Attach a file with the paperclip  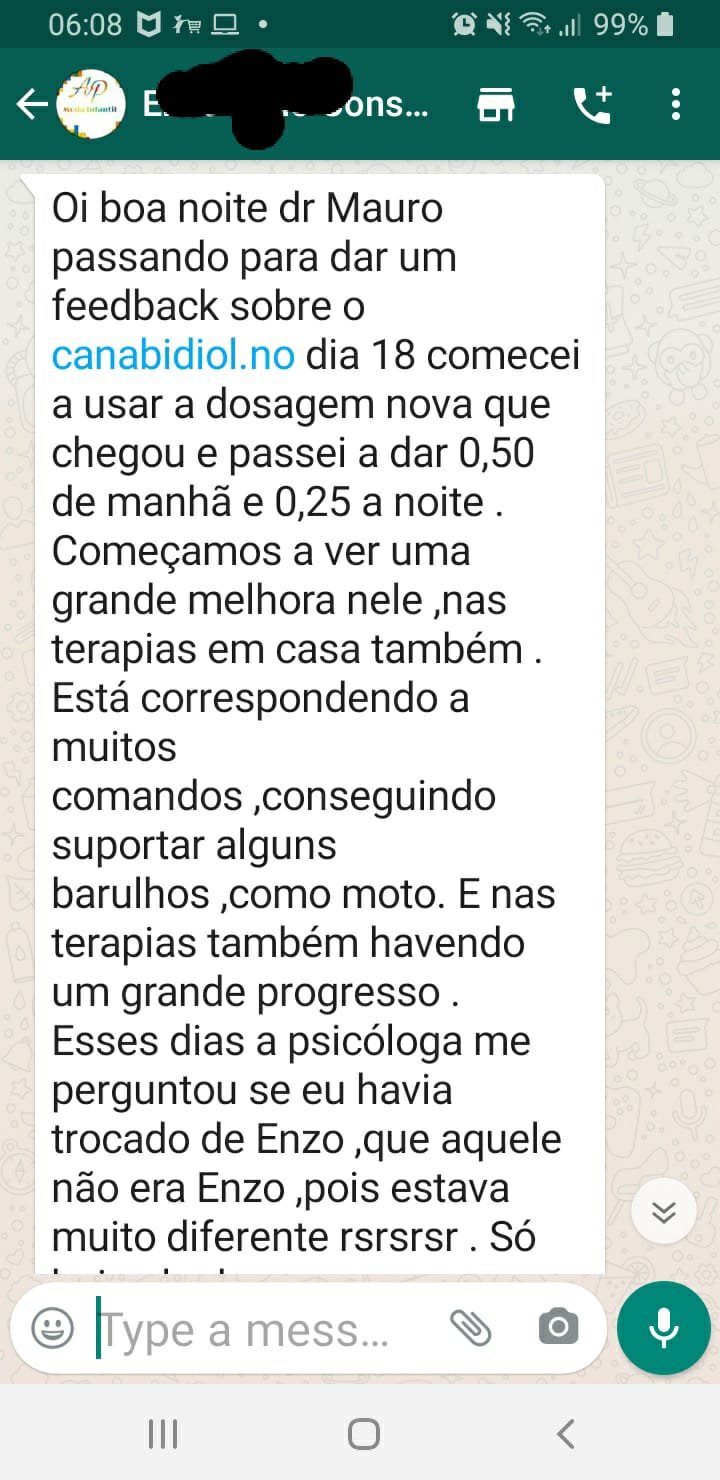pyautogui.click(x=471, y=1328)
